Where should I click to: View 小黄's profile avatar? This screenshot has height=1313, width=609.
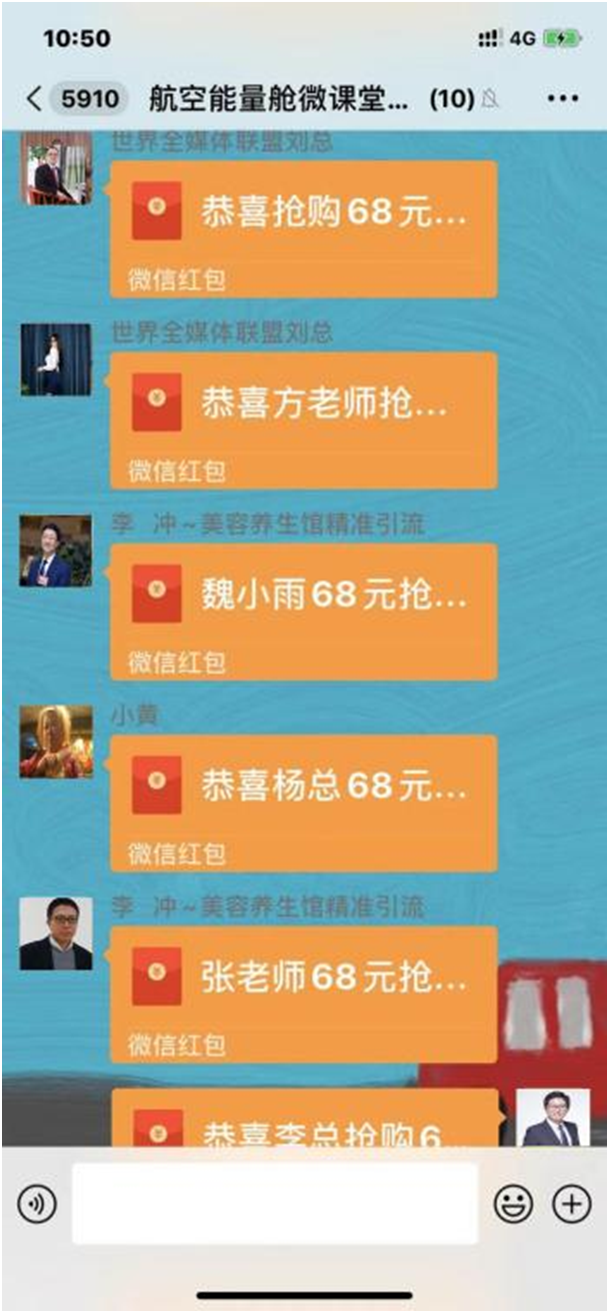(x=56, y=741)
